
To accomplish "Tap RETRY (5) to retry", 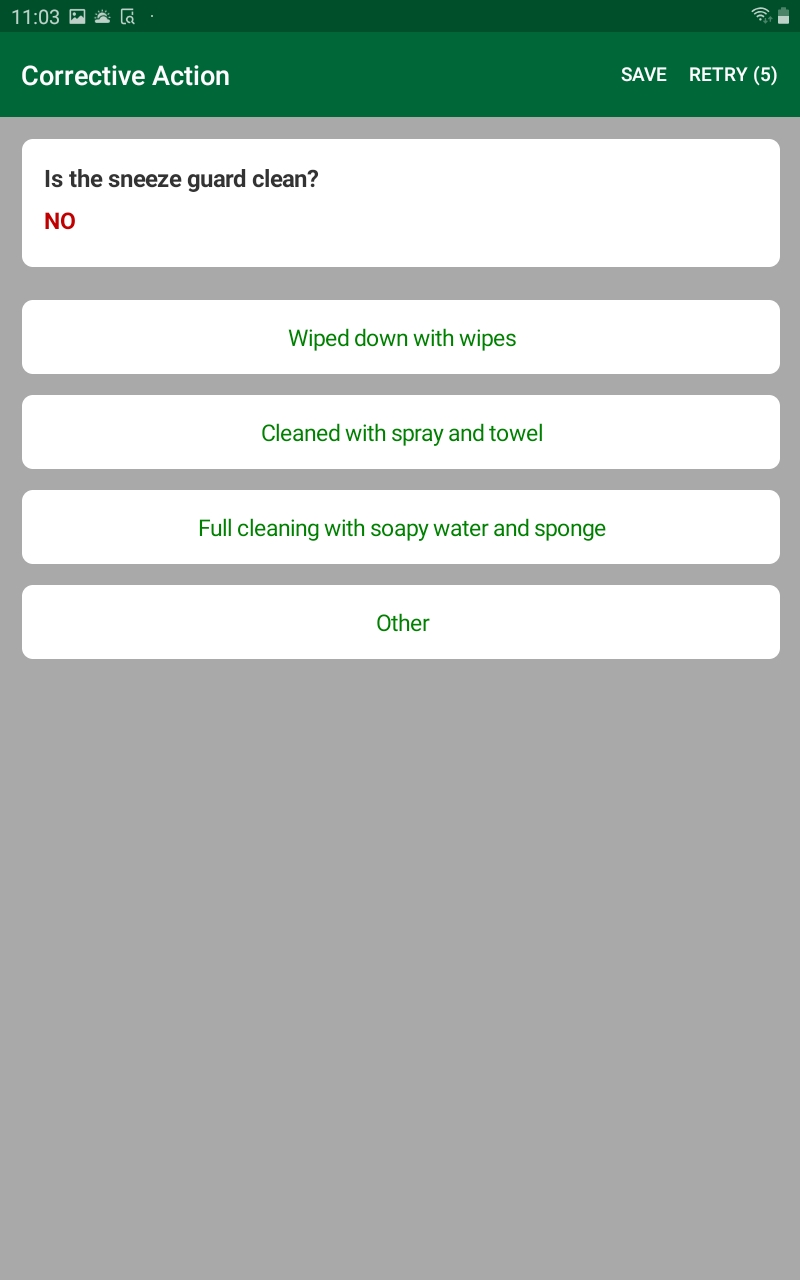I will (733, 74).
